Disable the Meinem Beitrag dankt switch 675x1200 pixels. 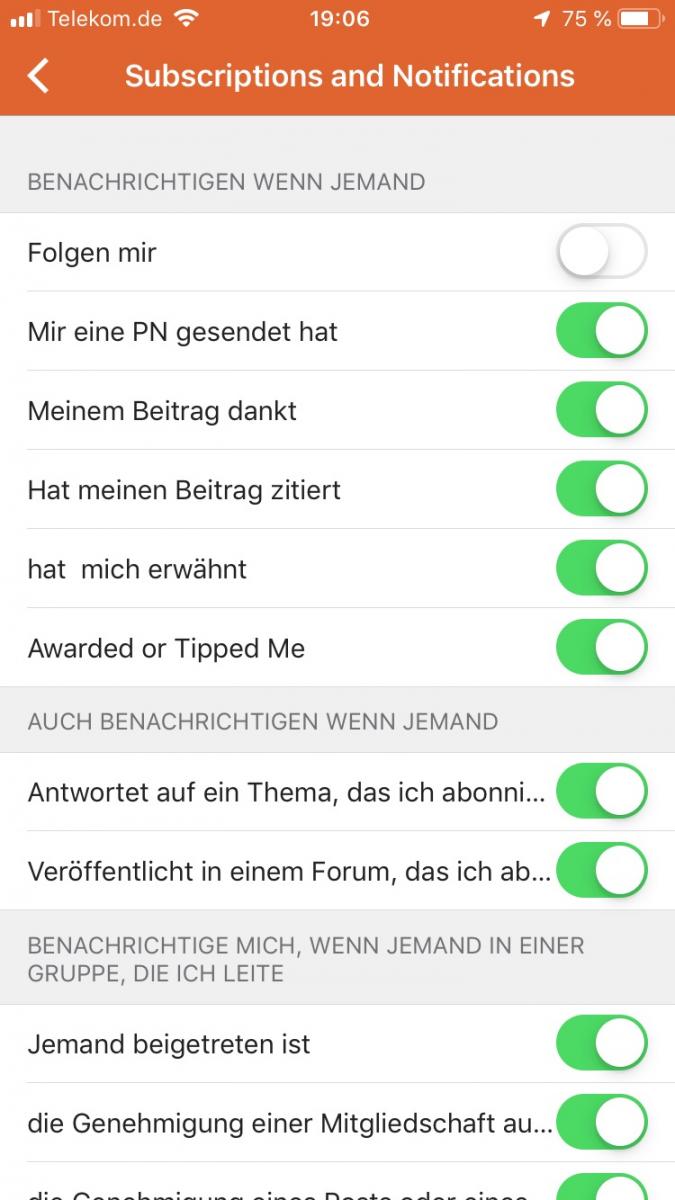click(x=602, y=410)
